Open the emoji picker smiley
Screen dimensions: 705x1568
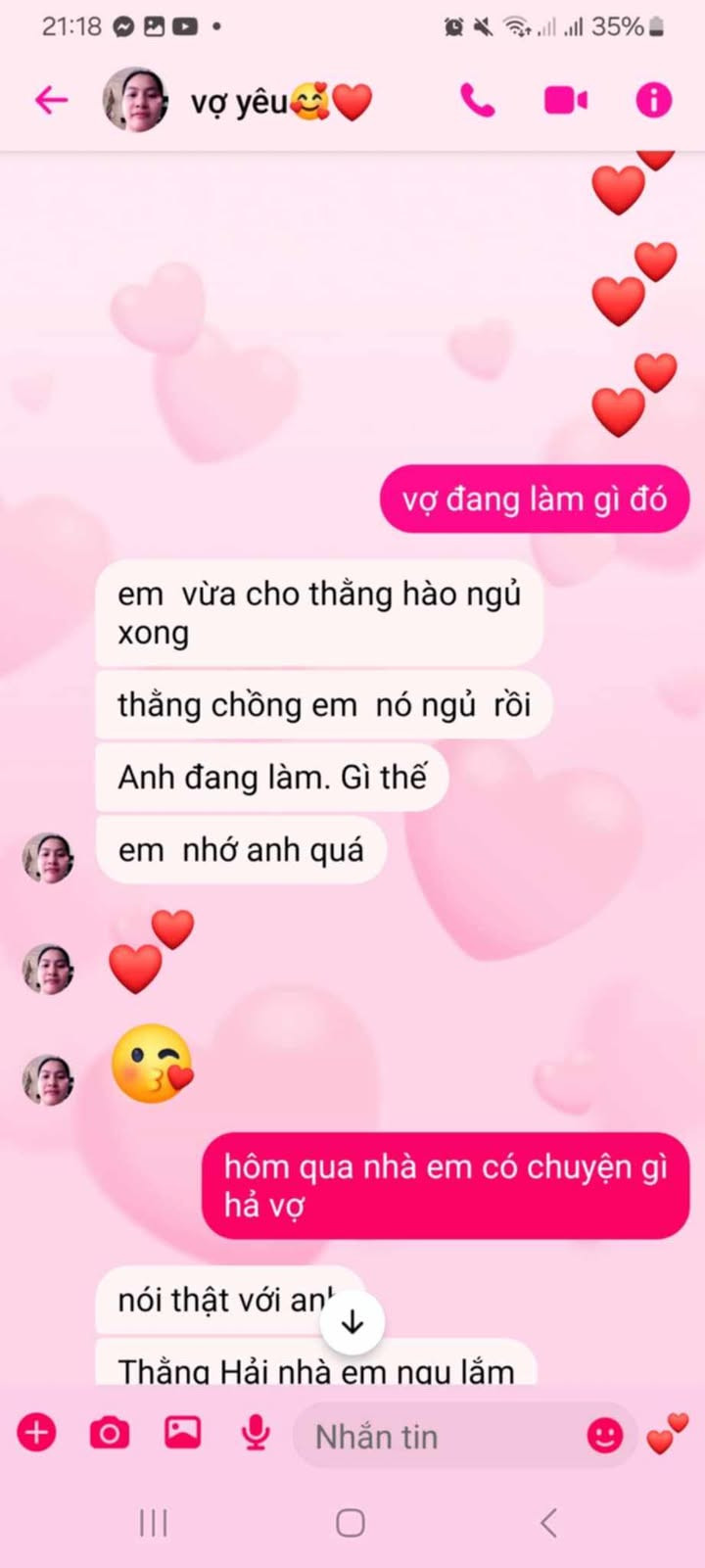604,1436
